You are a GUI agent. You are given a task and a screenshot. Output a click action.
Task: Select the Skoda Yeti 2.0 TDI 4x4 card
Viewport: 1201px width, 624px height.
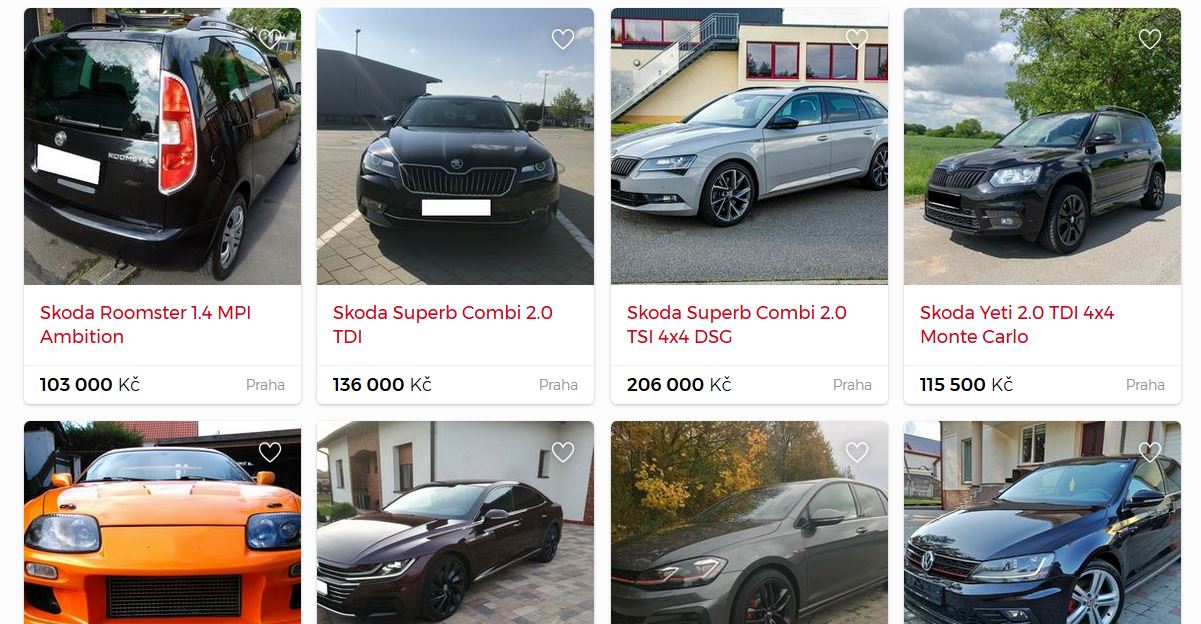point(1016,324)
